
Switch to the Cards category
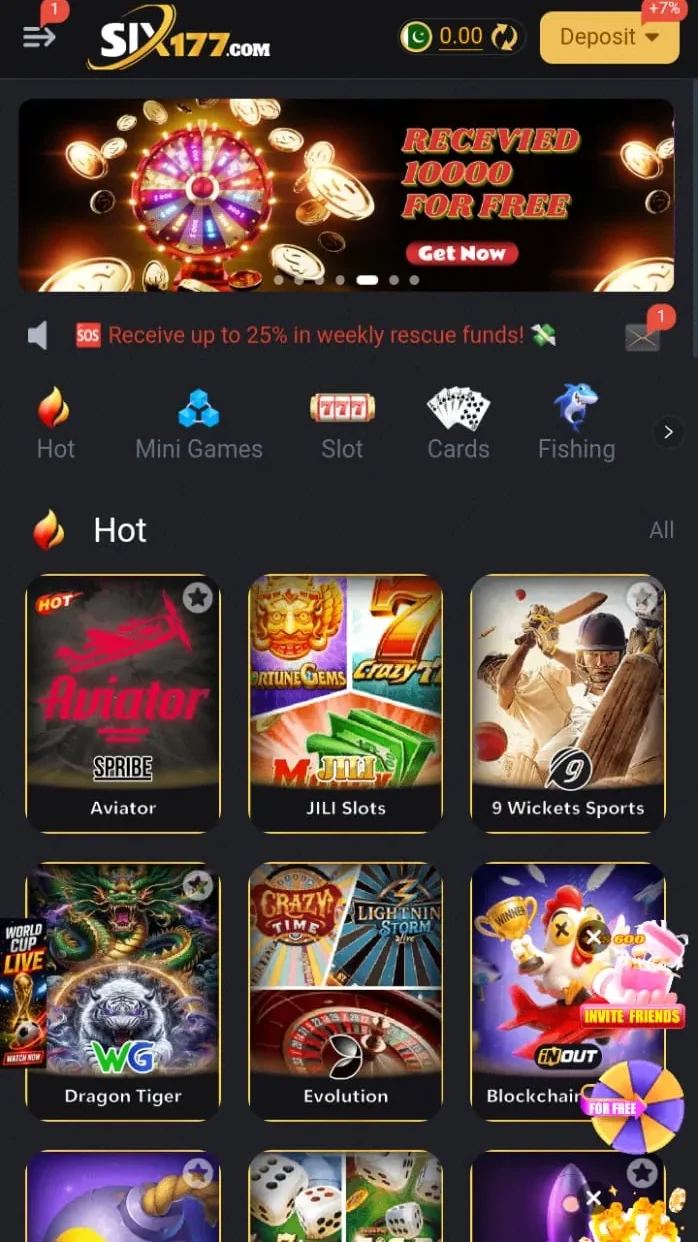click(458, 427)
